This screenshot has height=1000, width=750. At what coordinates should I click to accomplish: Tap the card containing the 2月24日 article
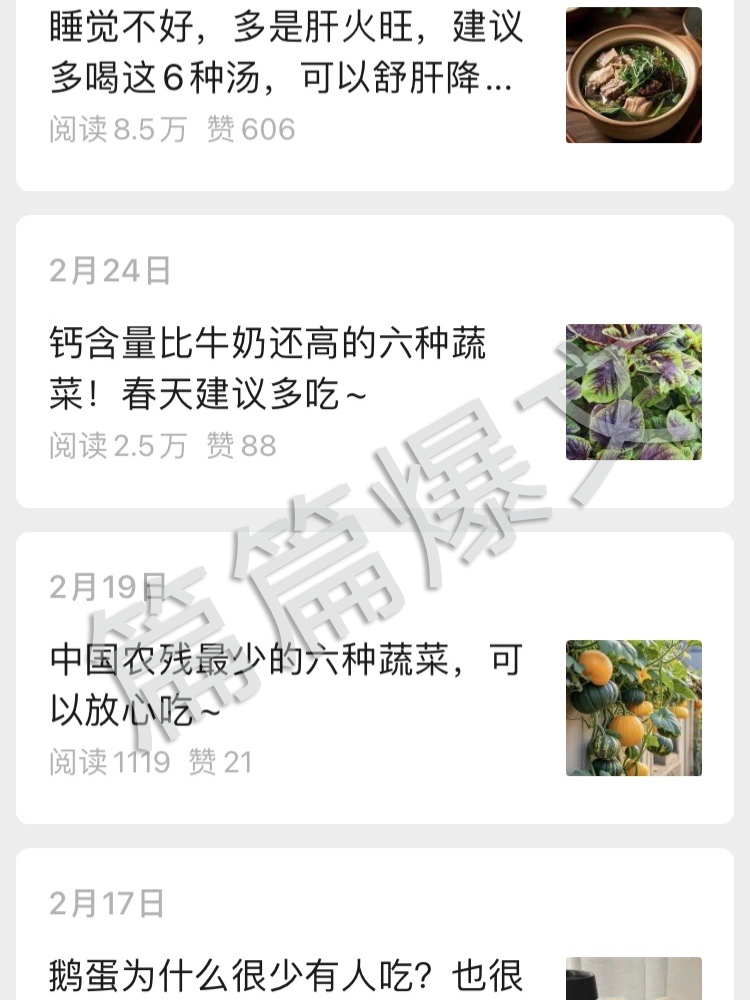(375, 360)
